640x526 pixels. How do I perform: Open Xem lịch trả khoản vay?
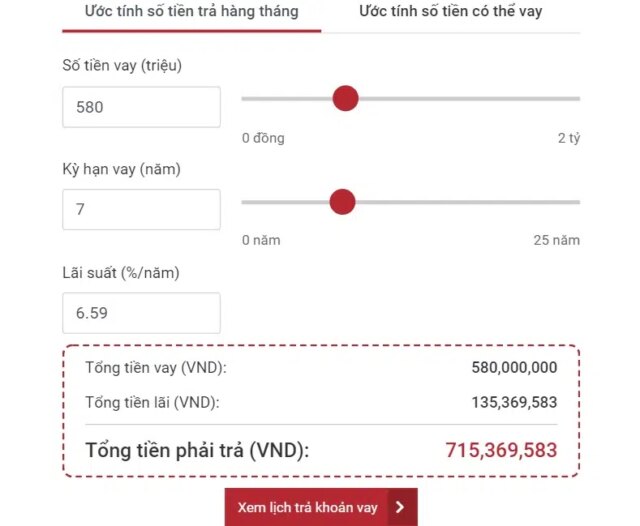point(320,507)
